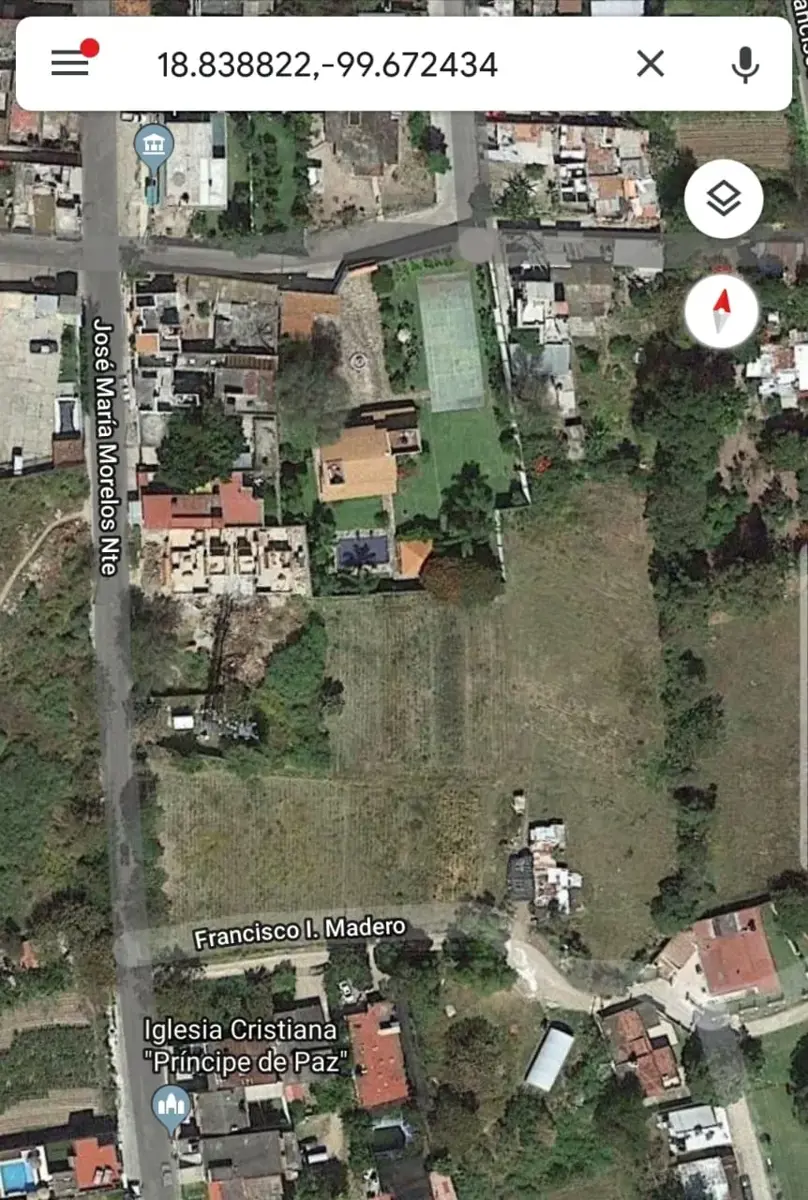Start voice search with the microphone
The height and width of the screenshot is (1200, 808).
(744, 64)
